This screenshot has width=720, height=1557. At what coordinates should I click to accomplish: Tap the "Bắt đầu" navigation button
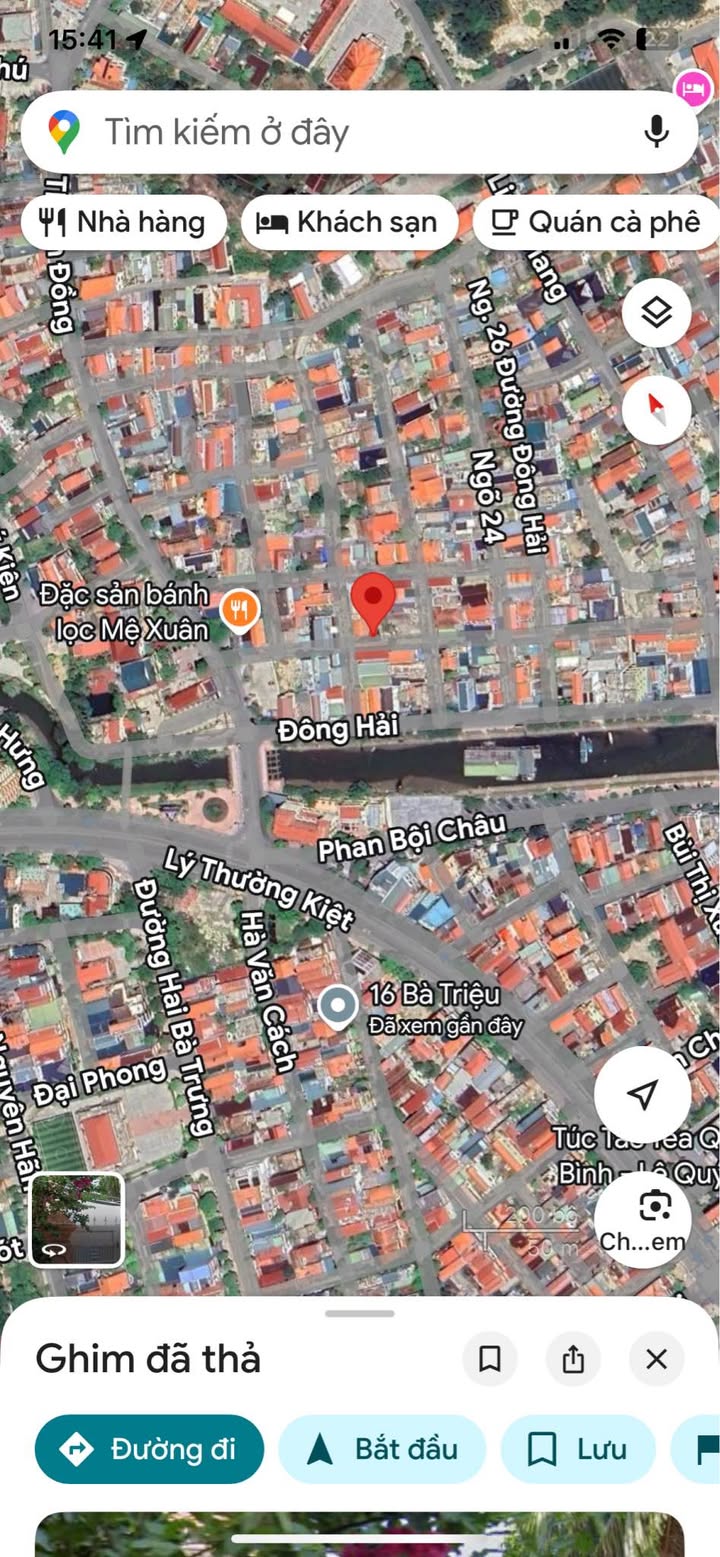(x=382, y=1449)
